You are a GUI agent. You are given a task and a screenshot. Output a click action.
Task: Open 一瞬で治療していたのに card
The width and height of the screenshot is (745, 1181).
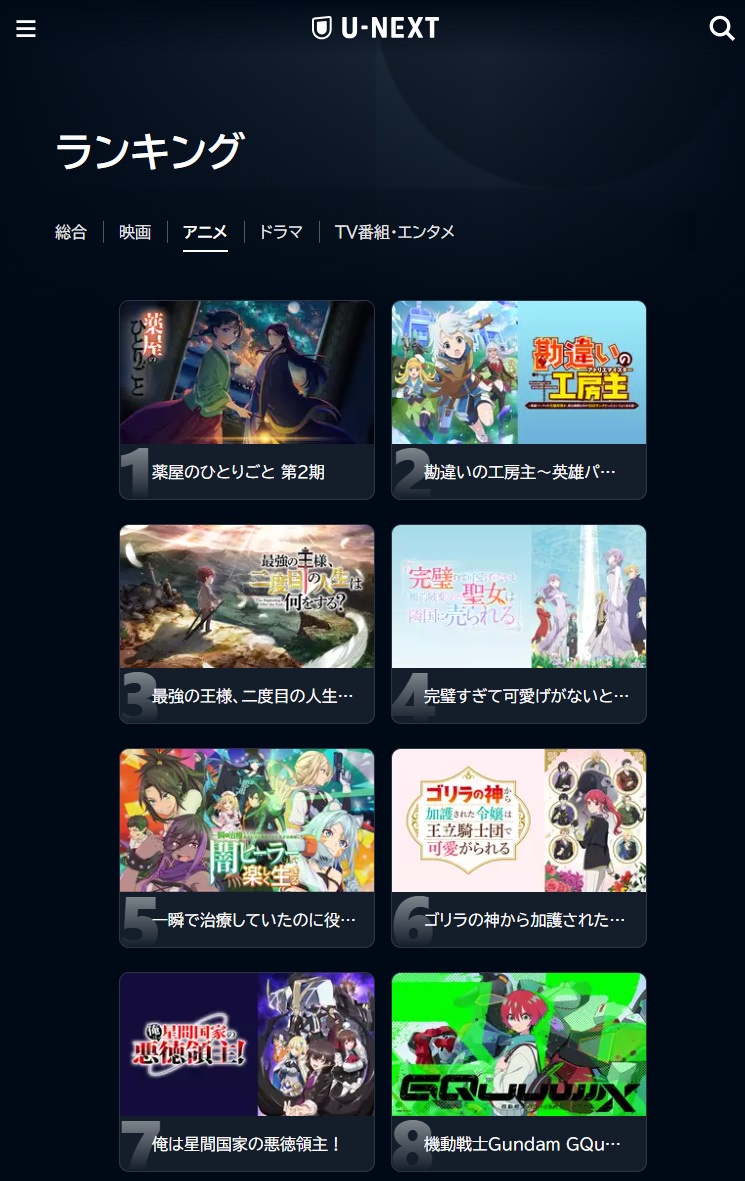(247, 847)
